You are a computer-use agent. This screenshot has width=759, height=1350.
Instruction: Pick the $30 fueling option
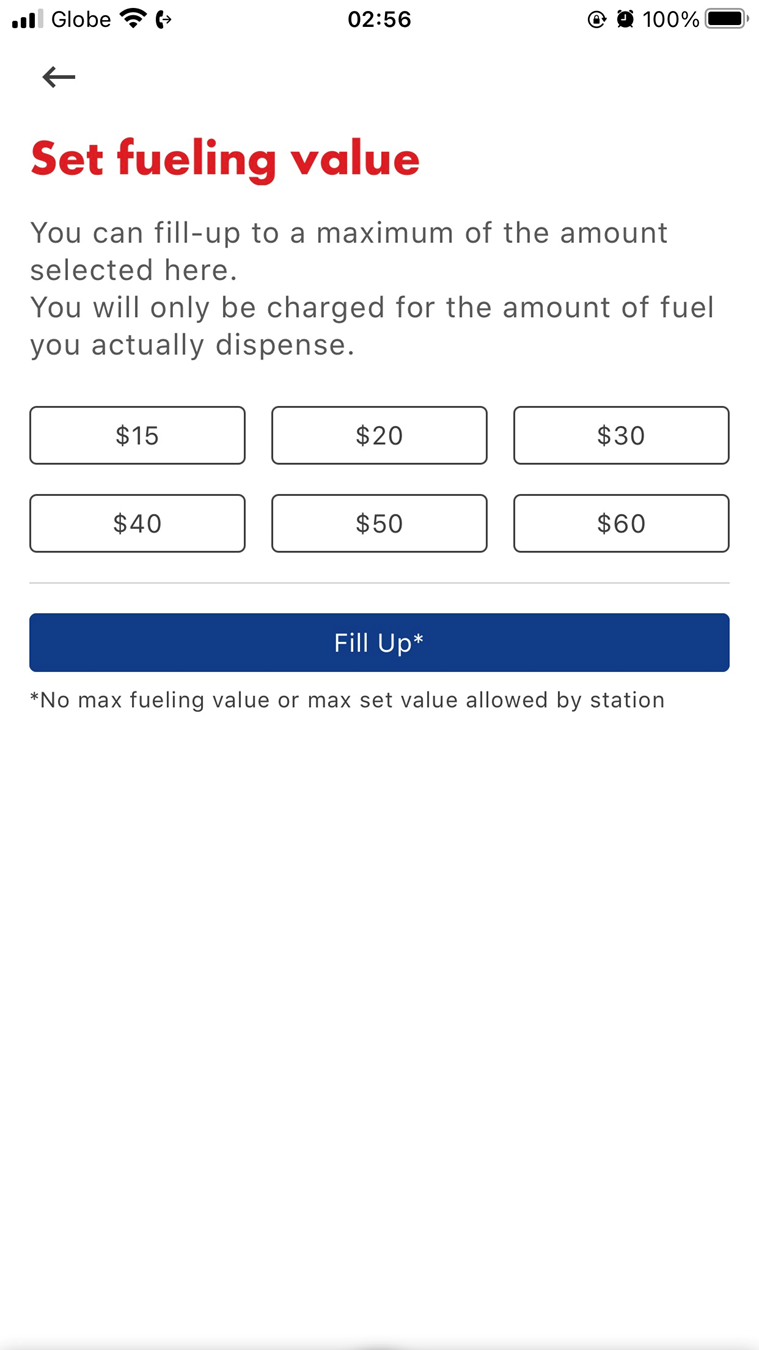[621, 435]
